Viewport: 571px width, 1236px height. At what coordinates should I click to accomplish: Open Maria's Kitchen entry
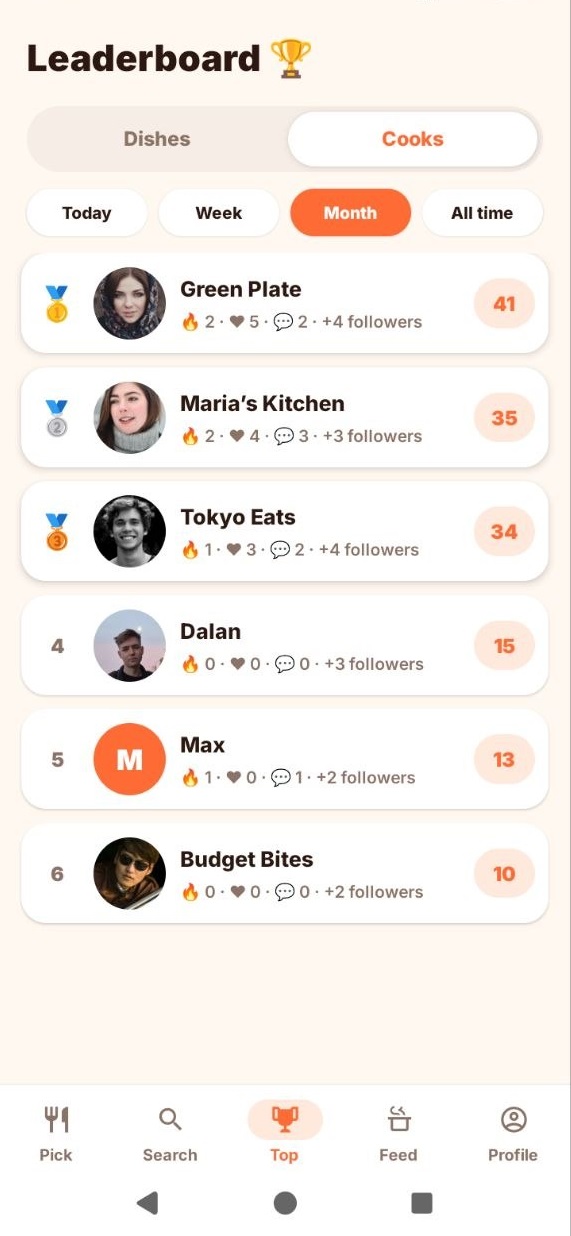click(285, 417)
